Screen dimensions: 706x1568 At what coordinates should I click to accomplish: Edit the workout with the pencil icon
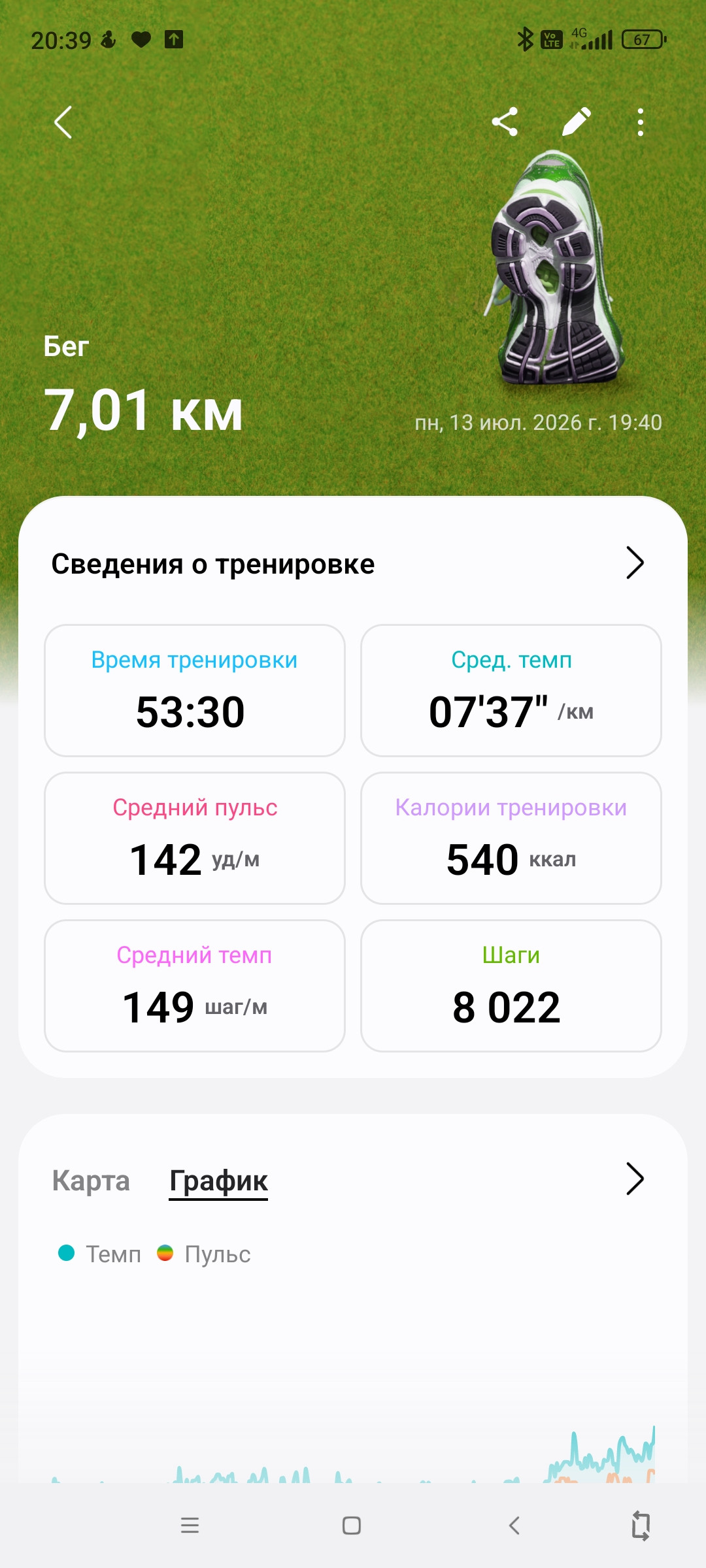[577, 122]
